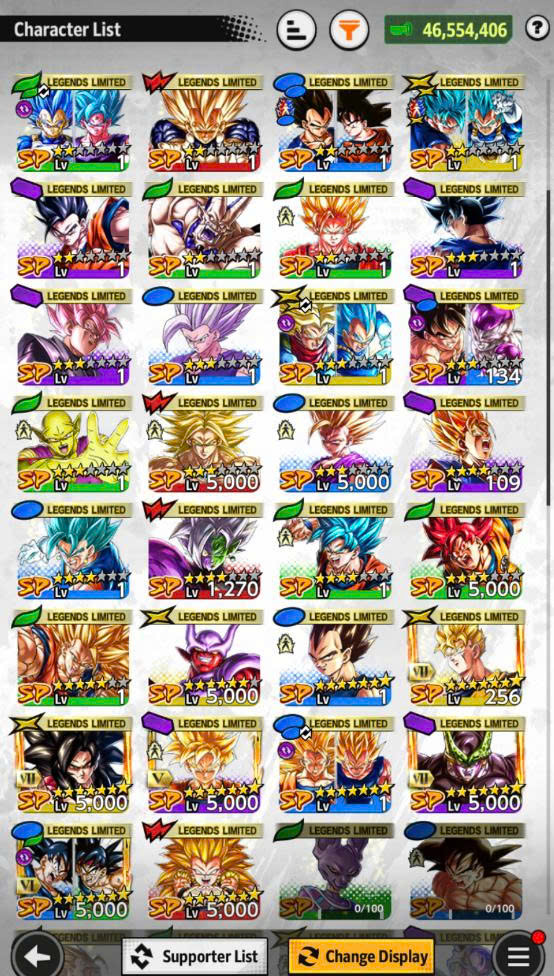The width and height of the screenshot is (554, 976).
Task: Open the sort options icon
Action: [296, 29]
